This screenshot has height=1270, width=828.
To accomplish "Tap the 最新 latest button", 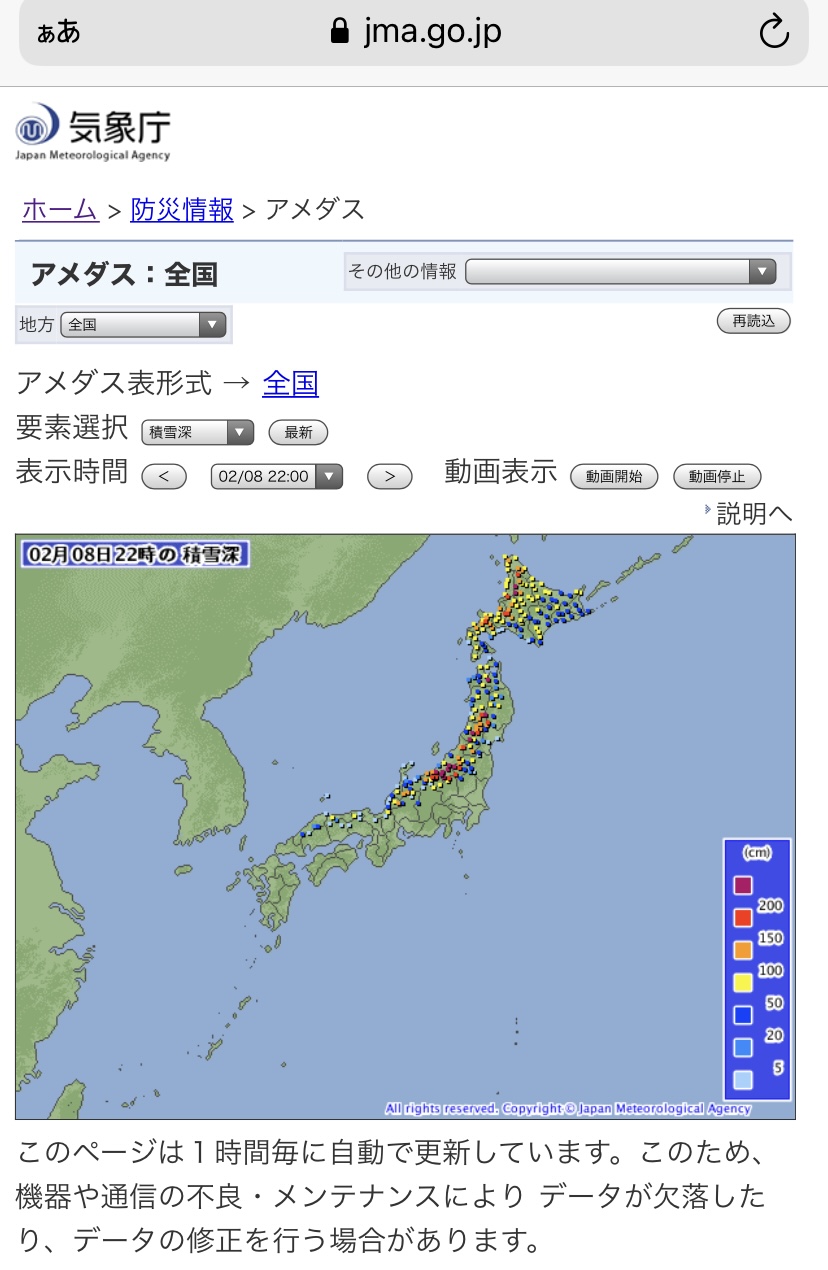I will pos(298,432).
